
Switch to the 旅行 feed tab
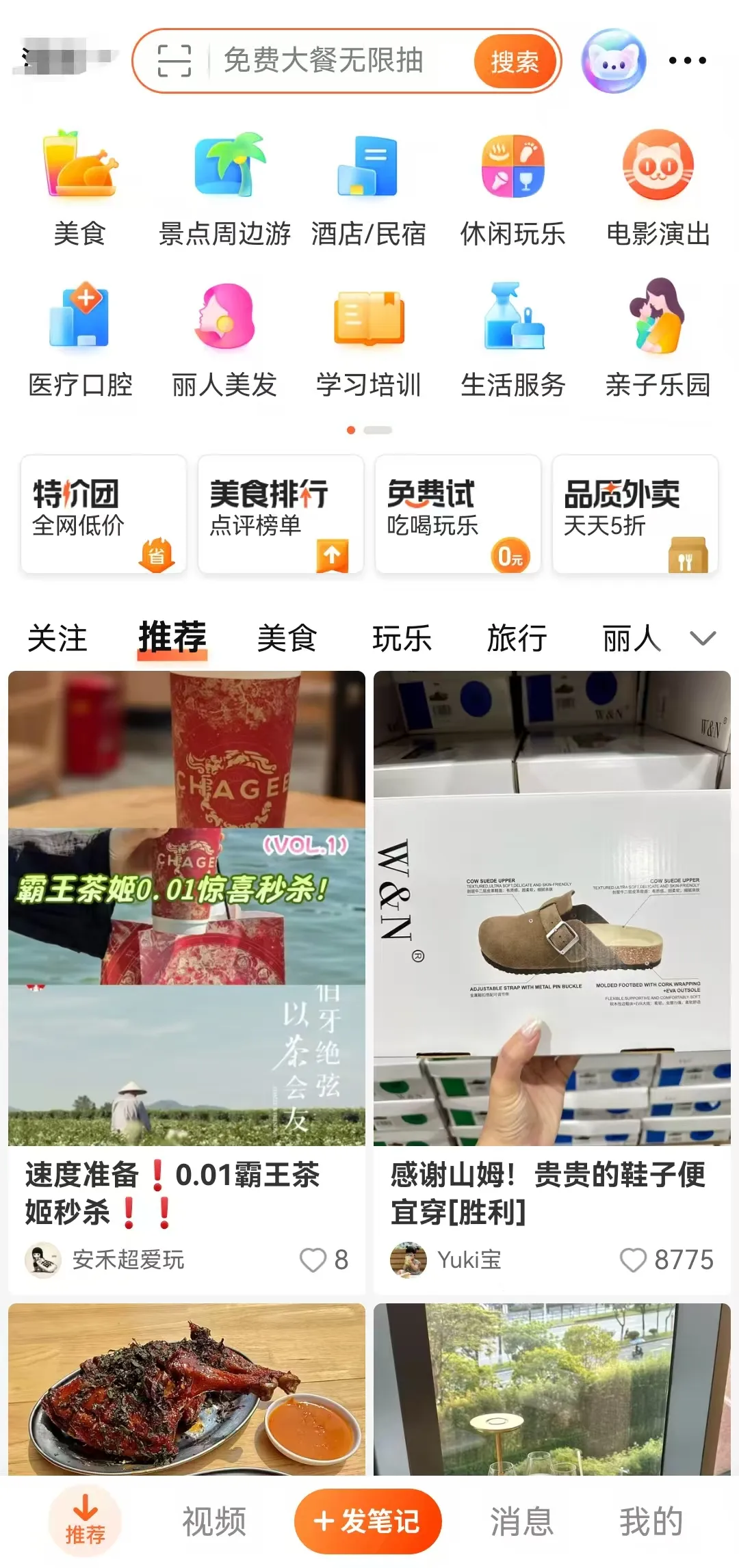tap(517, 639)
